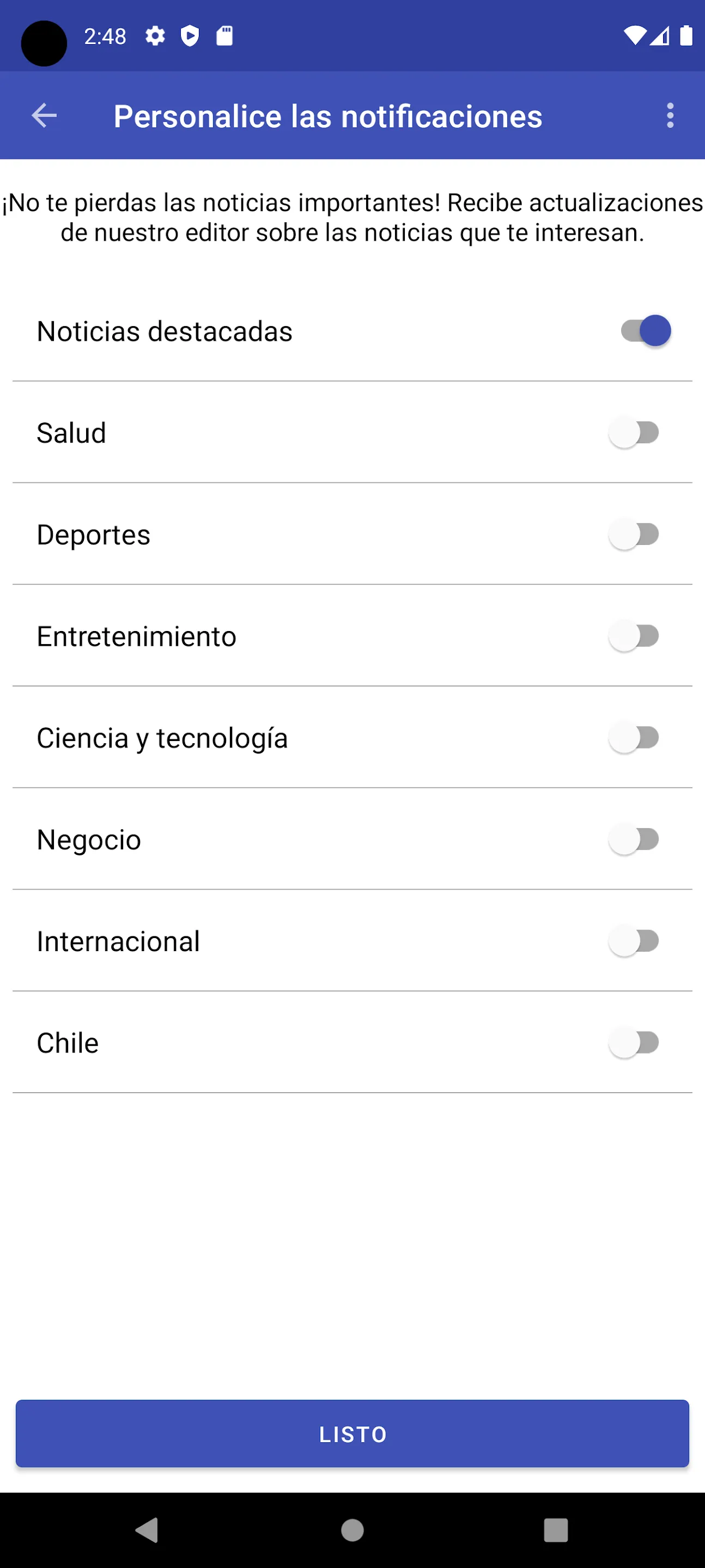
Task: Tap the LISTO button
Action: coord(352,1434)
